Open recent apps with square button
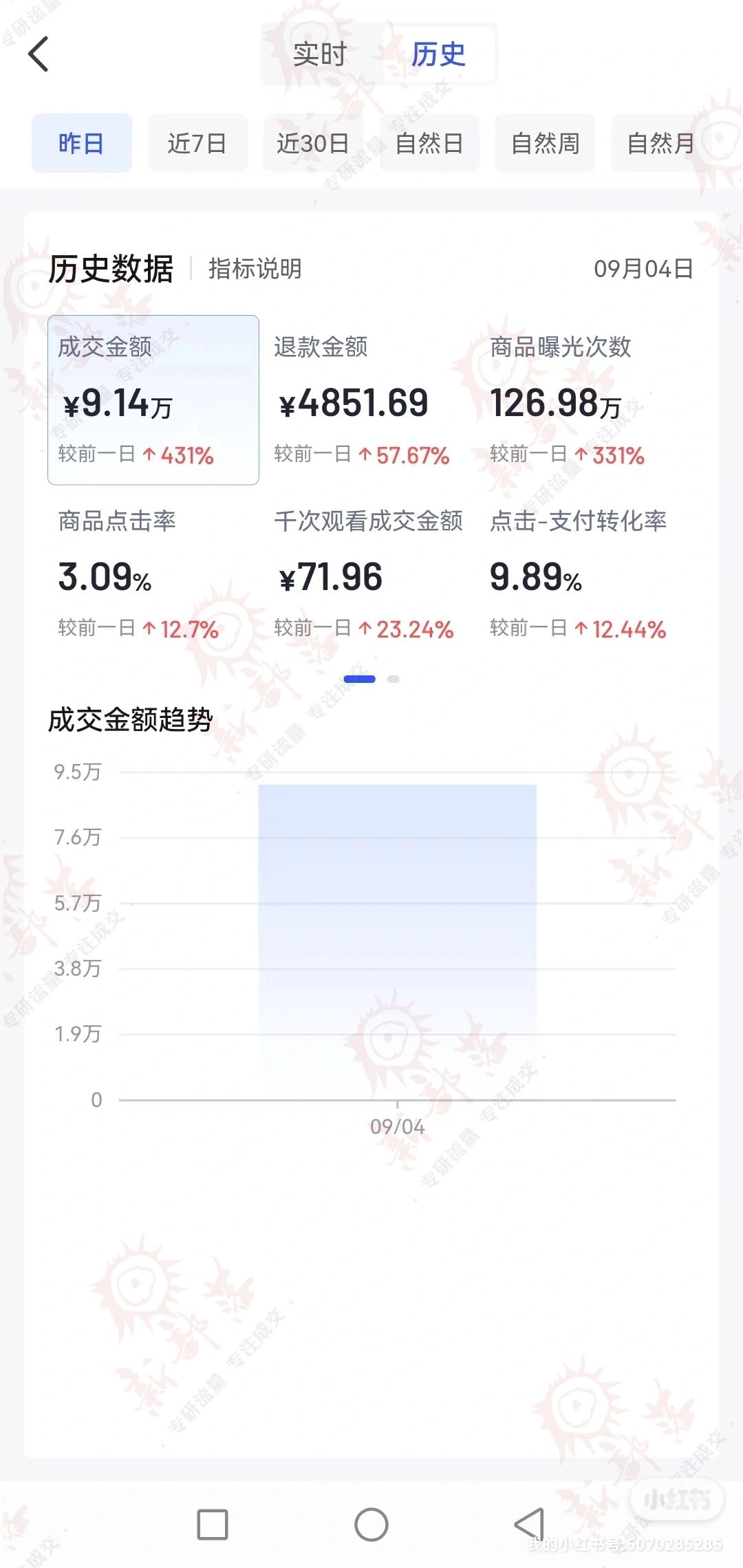This screenshot has height=1568, width=743. click(x=213, y=1525)
